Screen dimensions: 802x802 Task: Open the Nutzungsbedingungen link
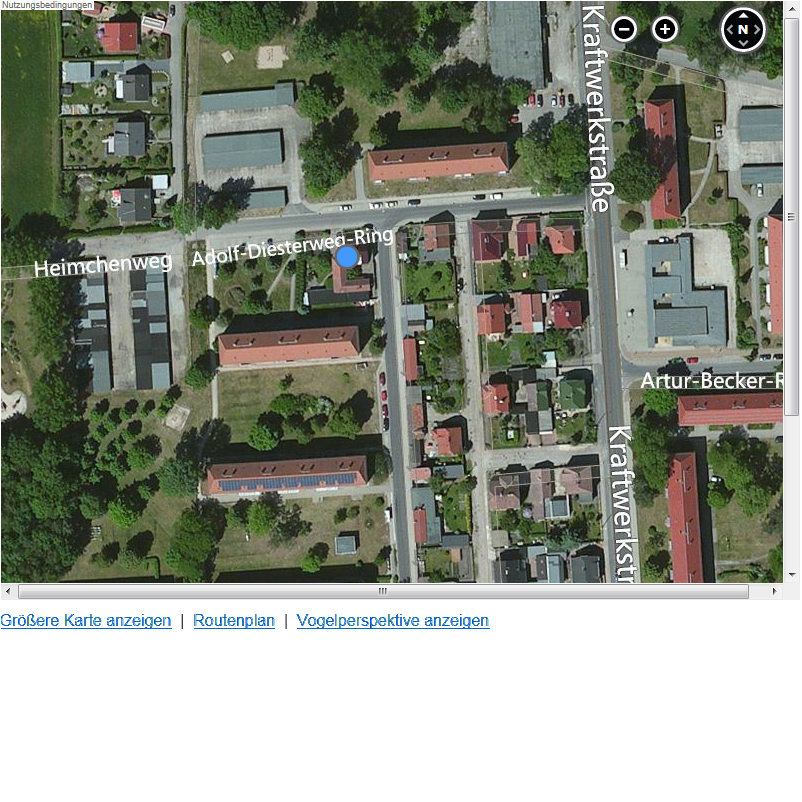point(47,5)
